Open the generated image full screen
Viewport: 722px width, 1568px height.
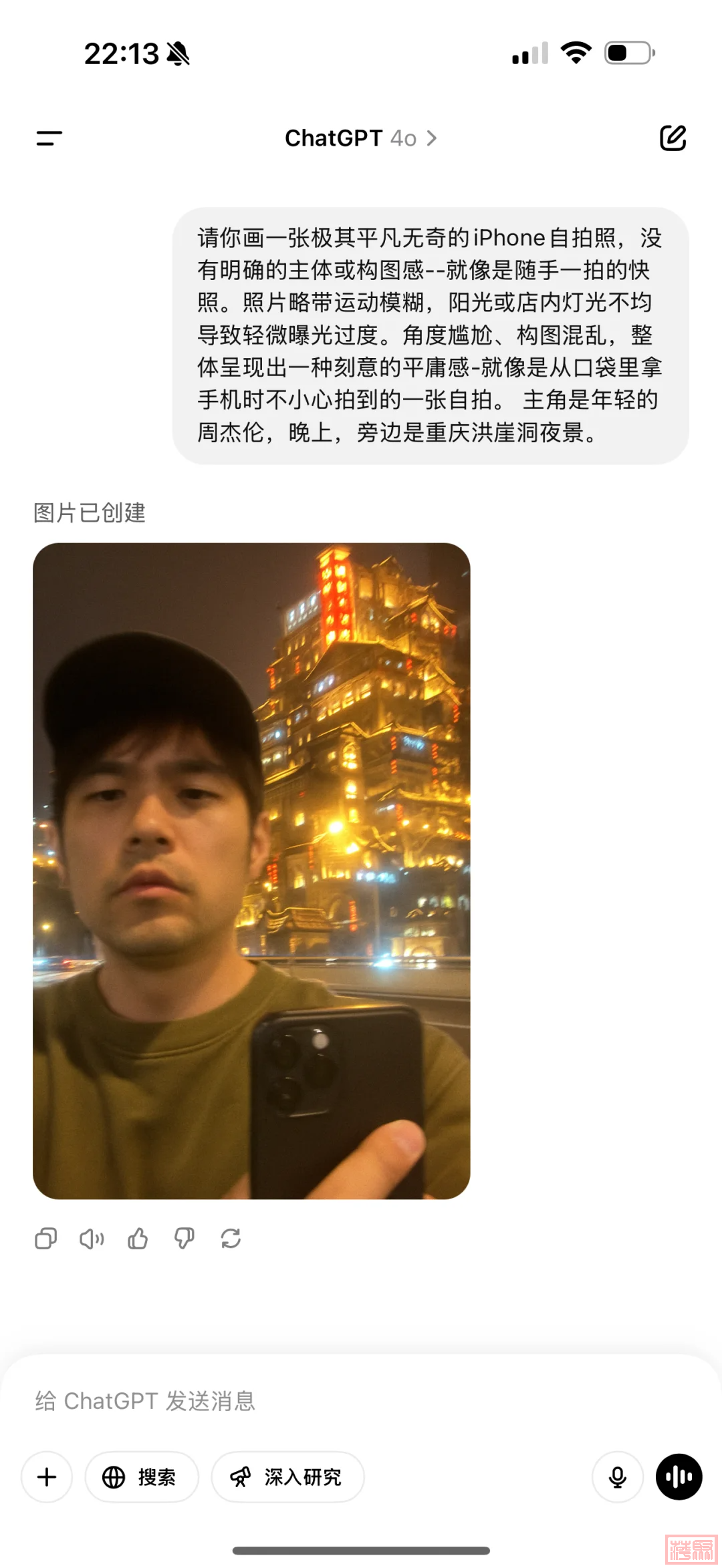[251, 870]
